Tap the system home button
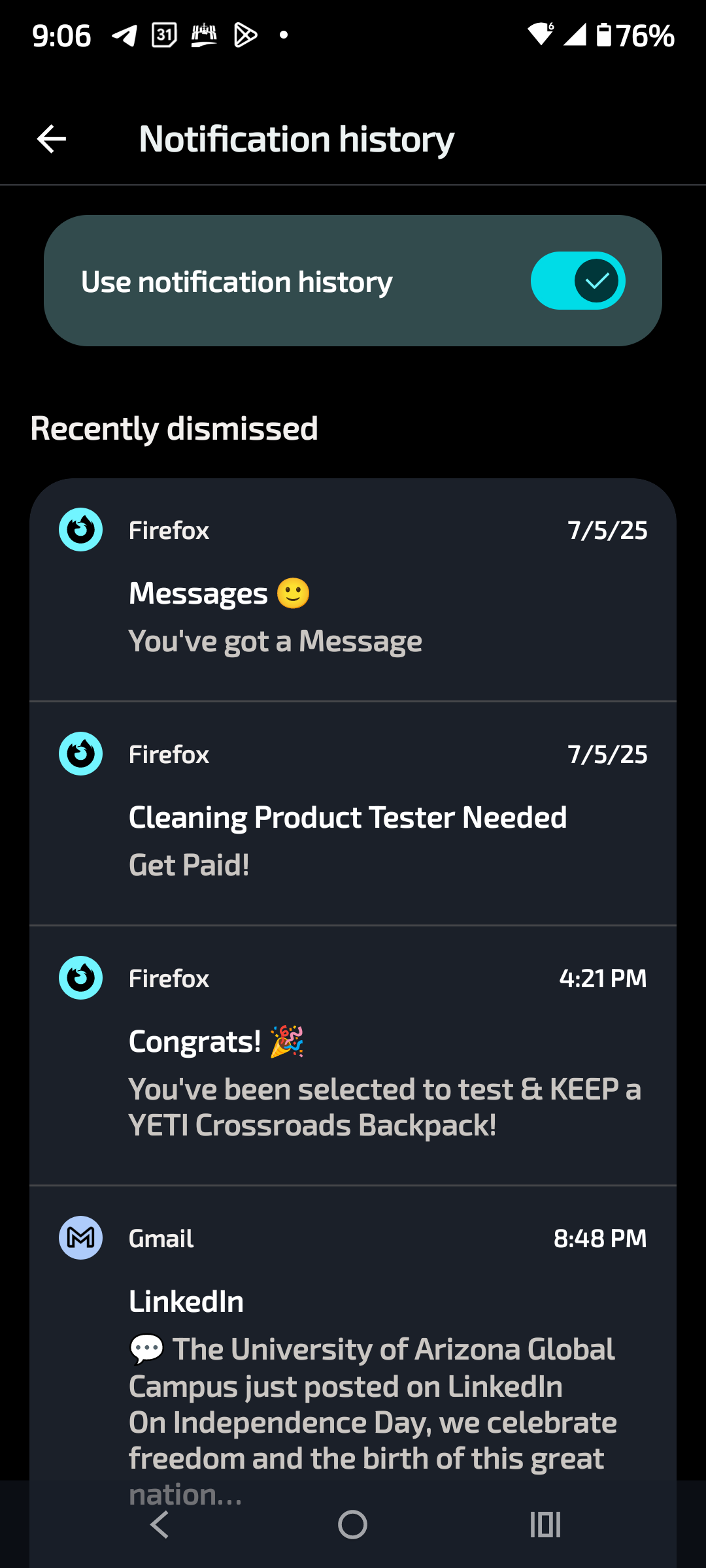The height and width of the screenshot is (1568, 706). [352, 1525]
